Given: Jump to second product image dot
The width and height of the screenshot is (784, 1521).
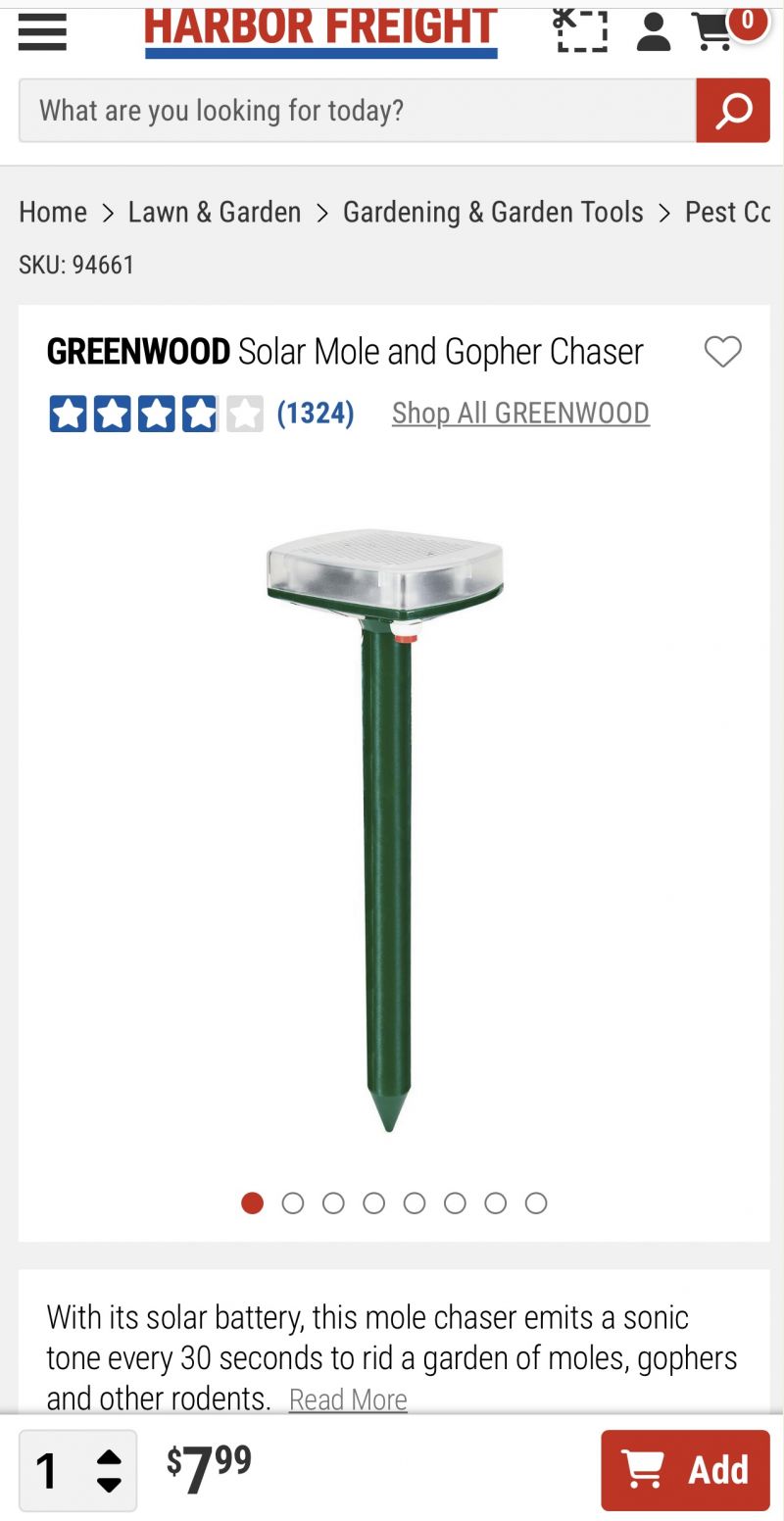Looking at the screenshot, I should click(x=293, y=1202).
